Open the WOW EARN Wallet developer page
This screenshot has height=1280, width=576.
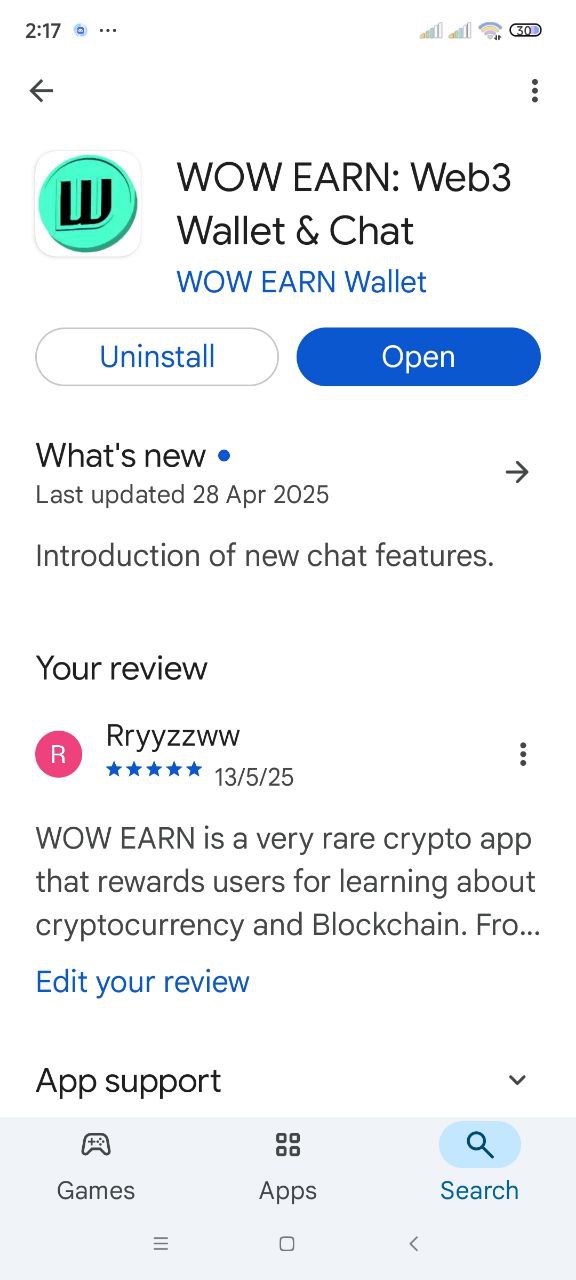click(301, 282)
